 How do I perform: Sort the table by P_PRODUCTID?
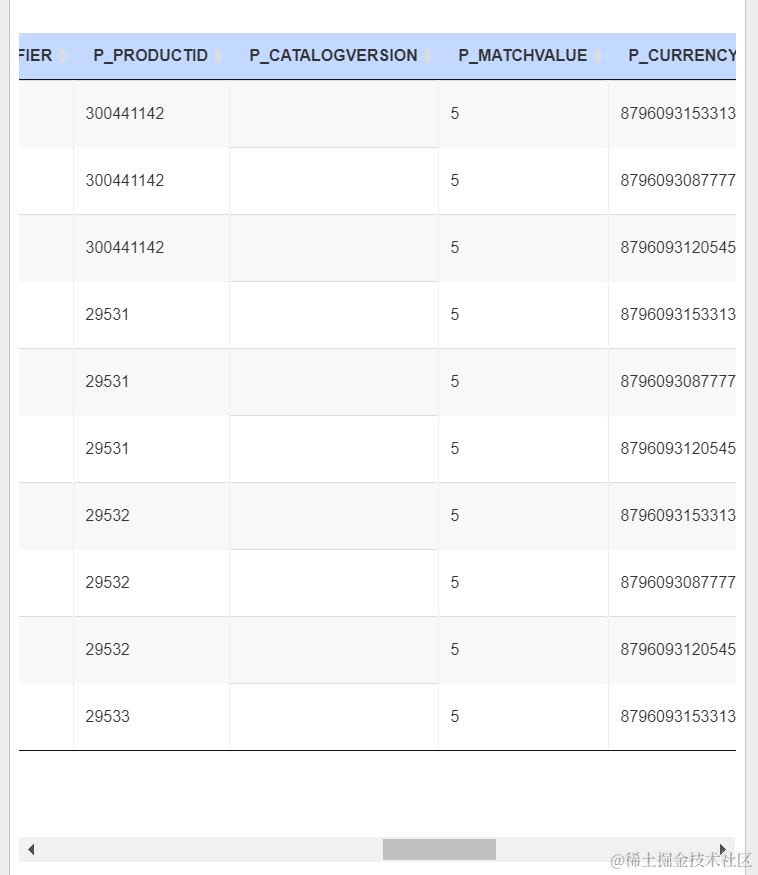151,56
